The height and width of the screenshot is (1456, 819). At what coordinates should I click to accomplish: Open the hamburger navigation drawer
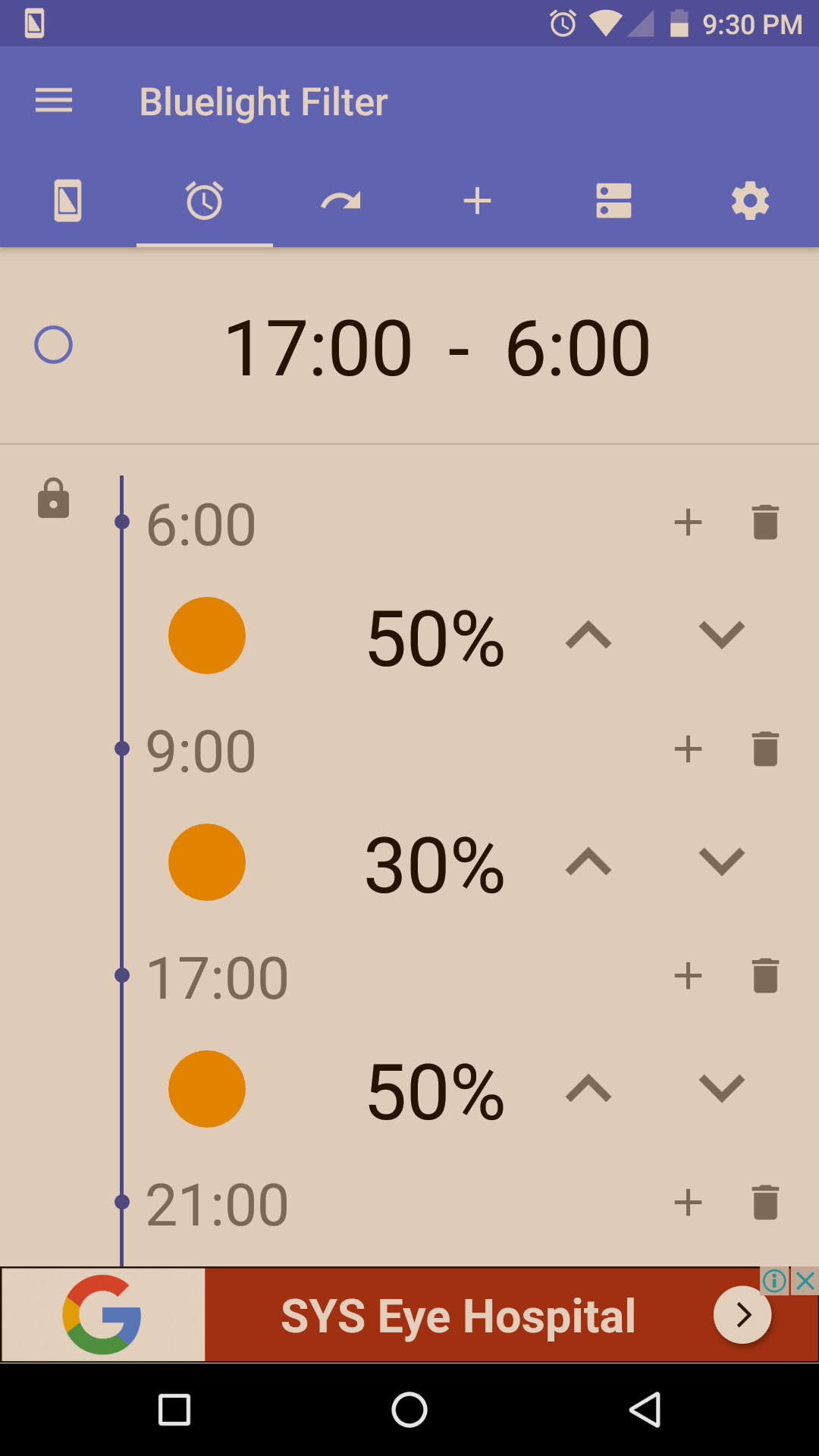(x=54, y=101)
